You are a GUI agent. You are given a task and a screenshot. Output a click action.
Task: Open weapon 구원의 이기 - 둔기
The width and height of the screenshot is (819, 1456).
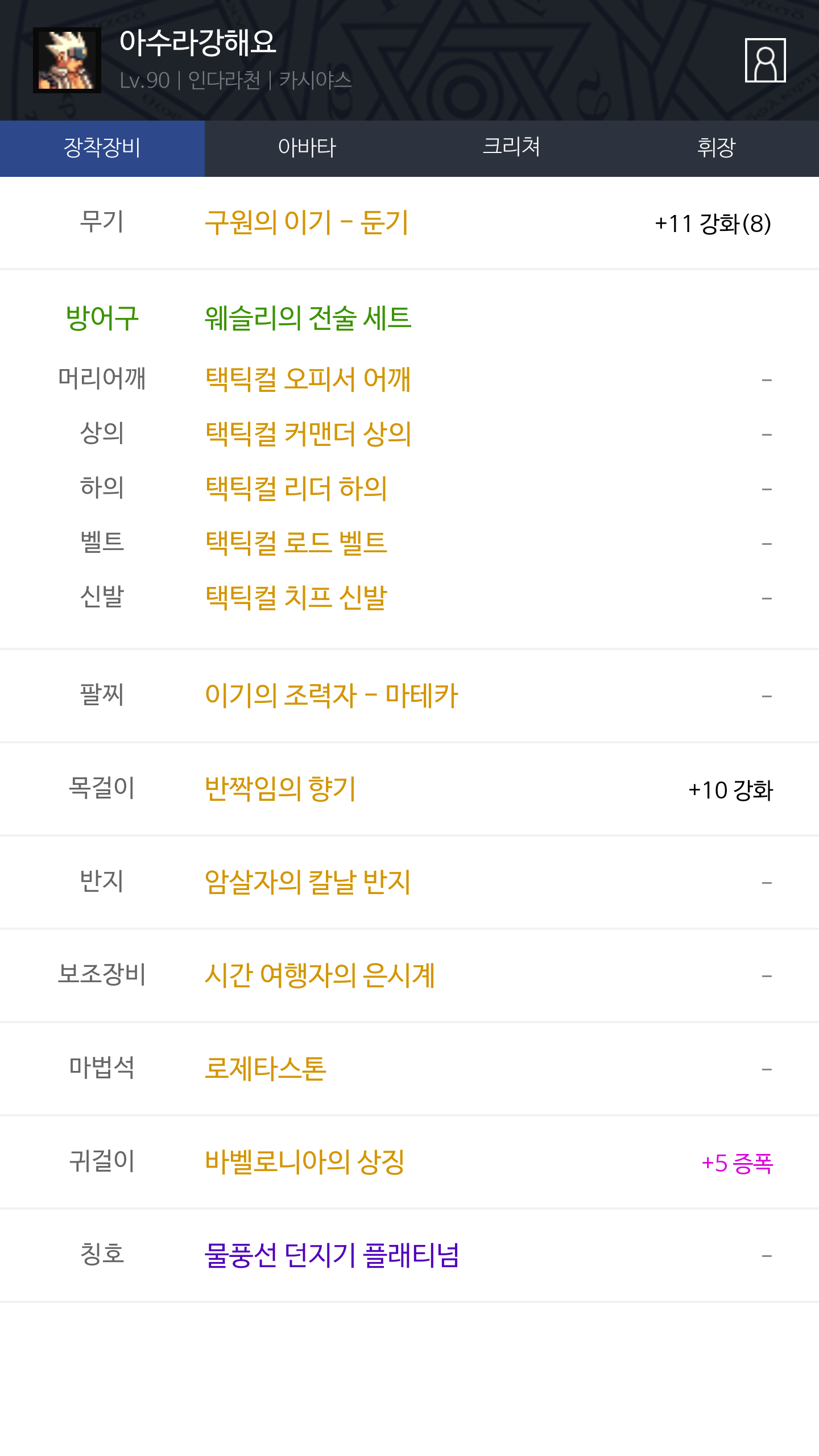307,222
